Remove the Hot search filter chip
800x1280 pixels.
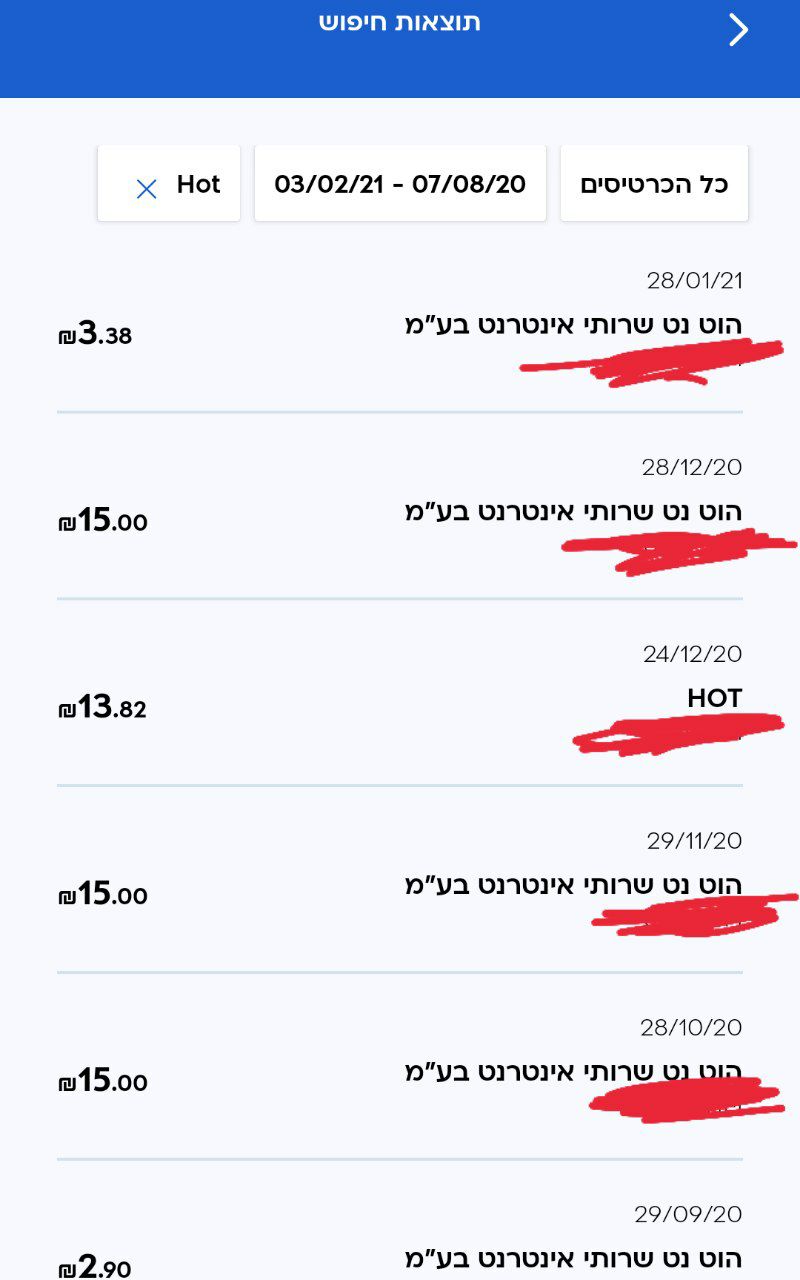pyautogui.click(x=146, y=188)
